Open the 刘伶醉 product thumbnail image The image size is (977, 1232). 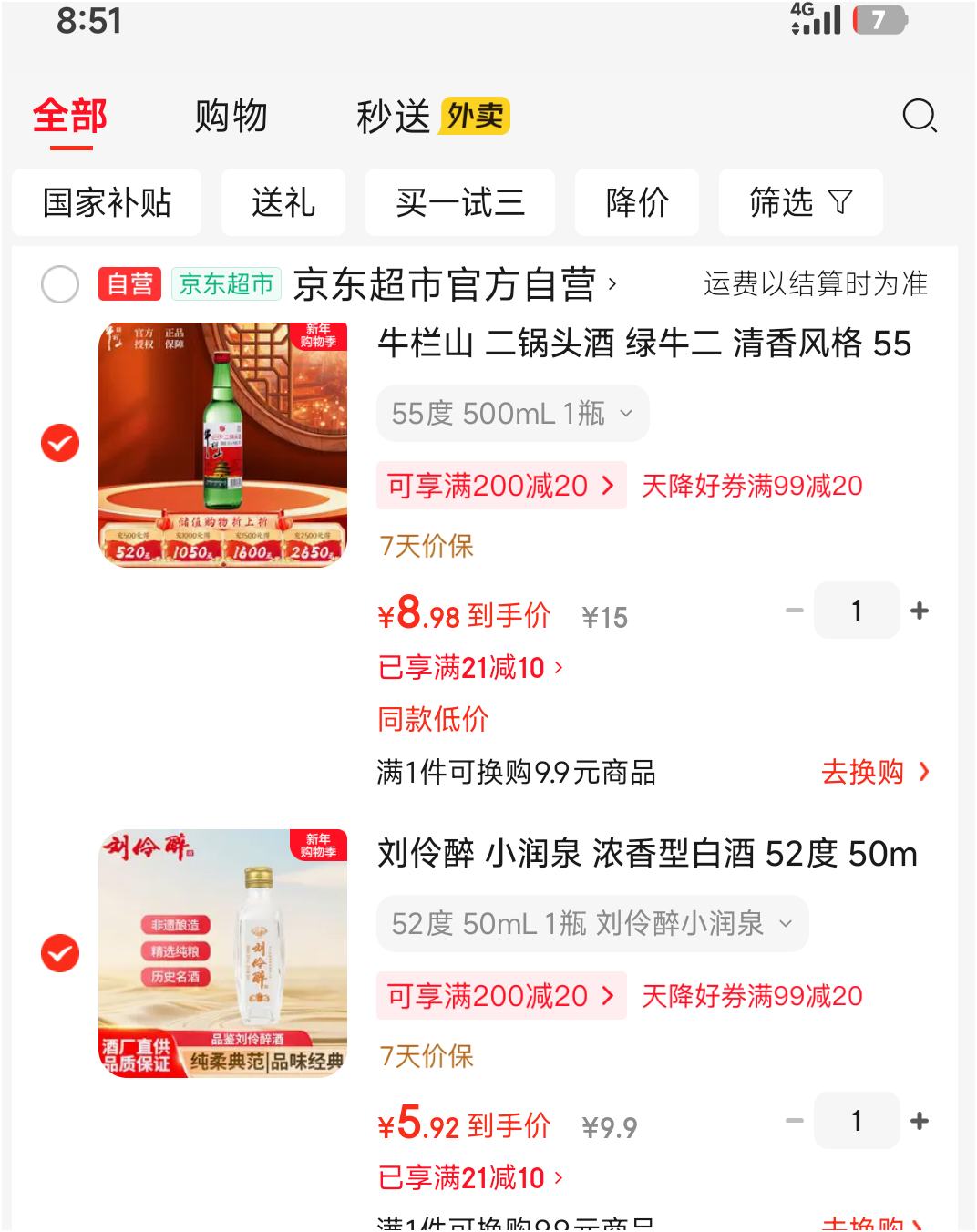click(223, 953)
